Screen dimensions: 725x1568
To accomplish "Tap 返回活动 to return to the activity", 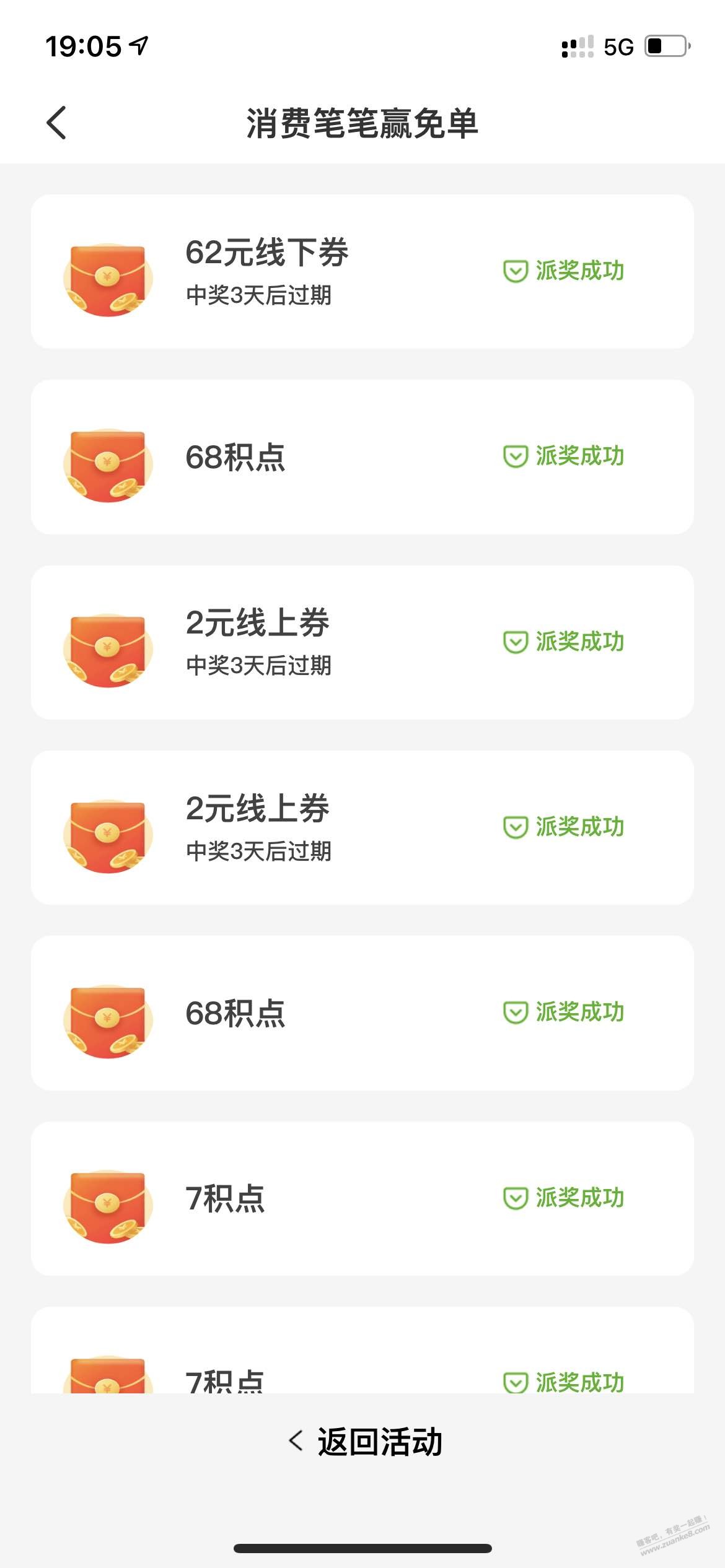I will (x=366, y=1442).
